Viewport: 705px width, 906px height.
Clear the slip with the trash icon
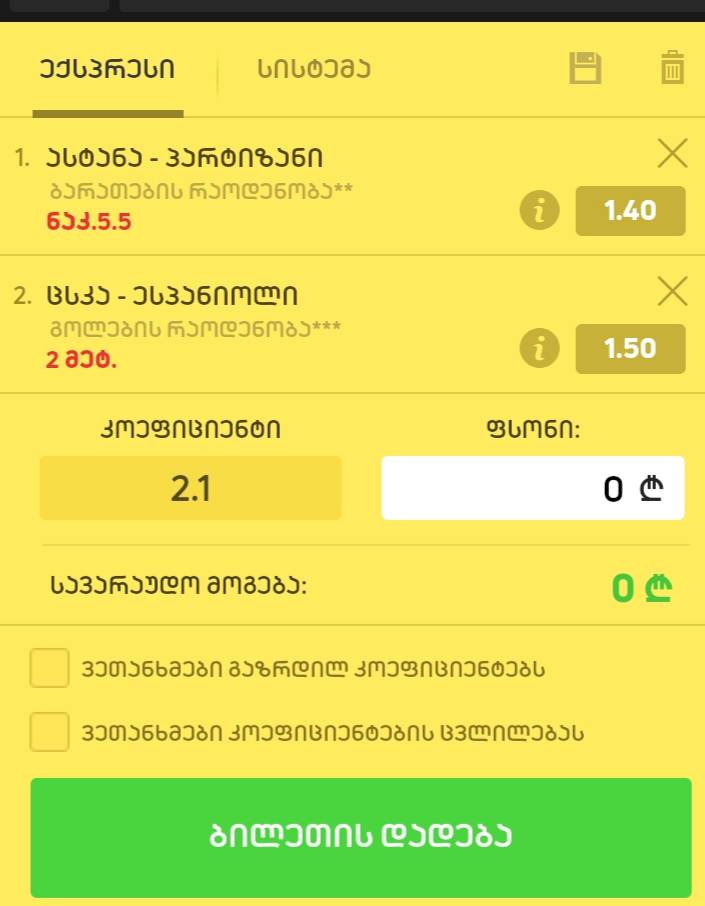point(673,68)
